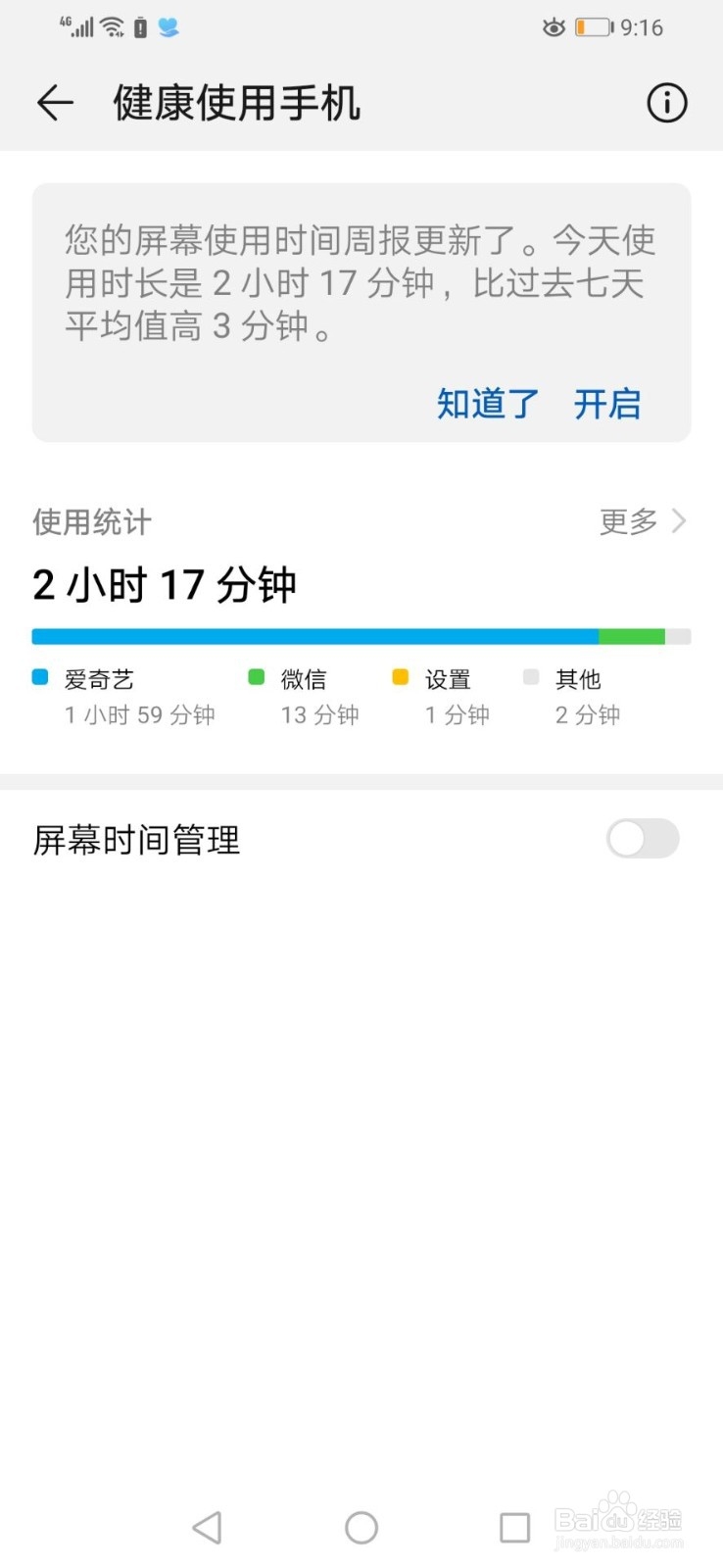The width and height of the screenshot is (723, 1568).
Task: Tap the usage bar showing app proportions
Action: tap(361, 636)
